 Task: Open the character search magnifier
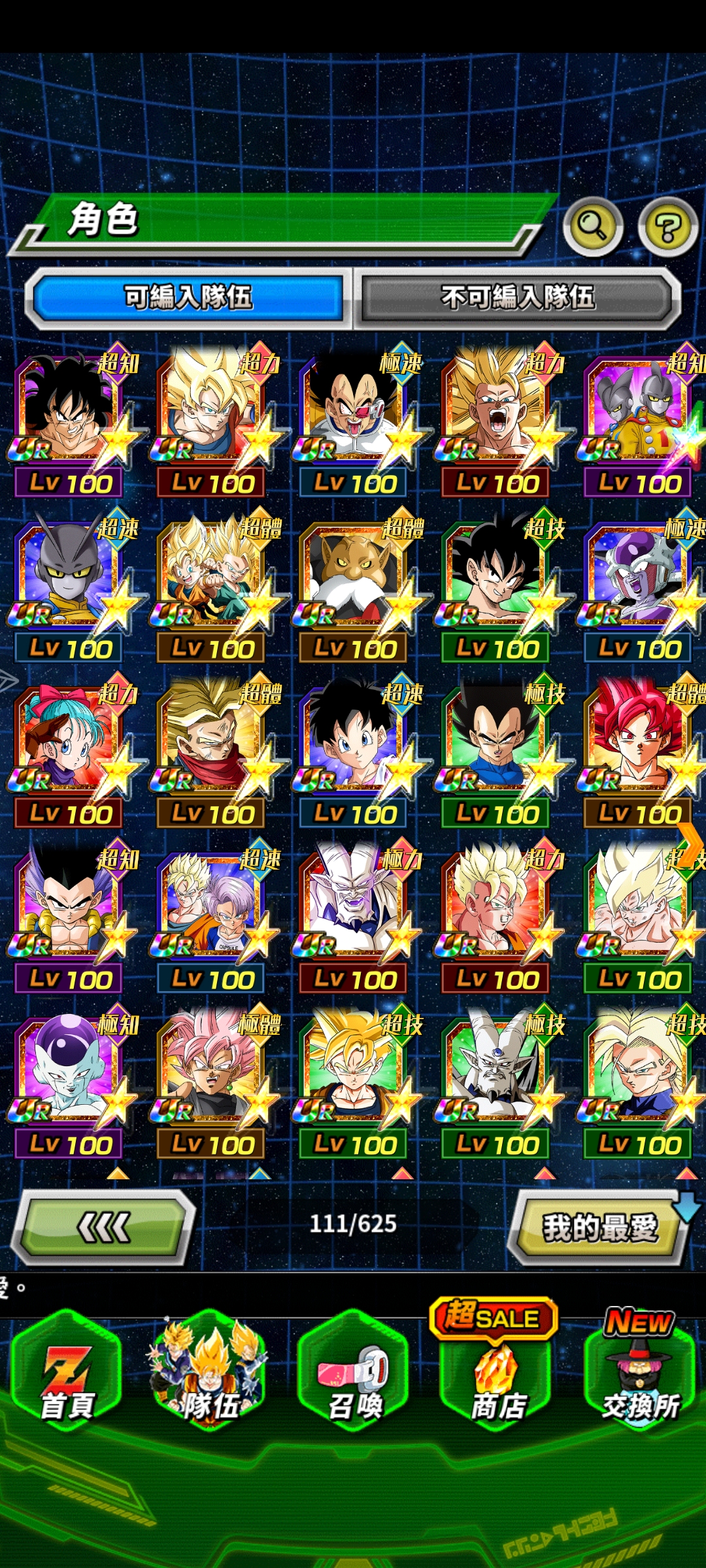tap(592, 226)
